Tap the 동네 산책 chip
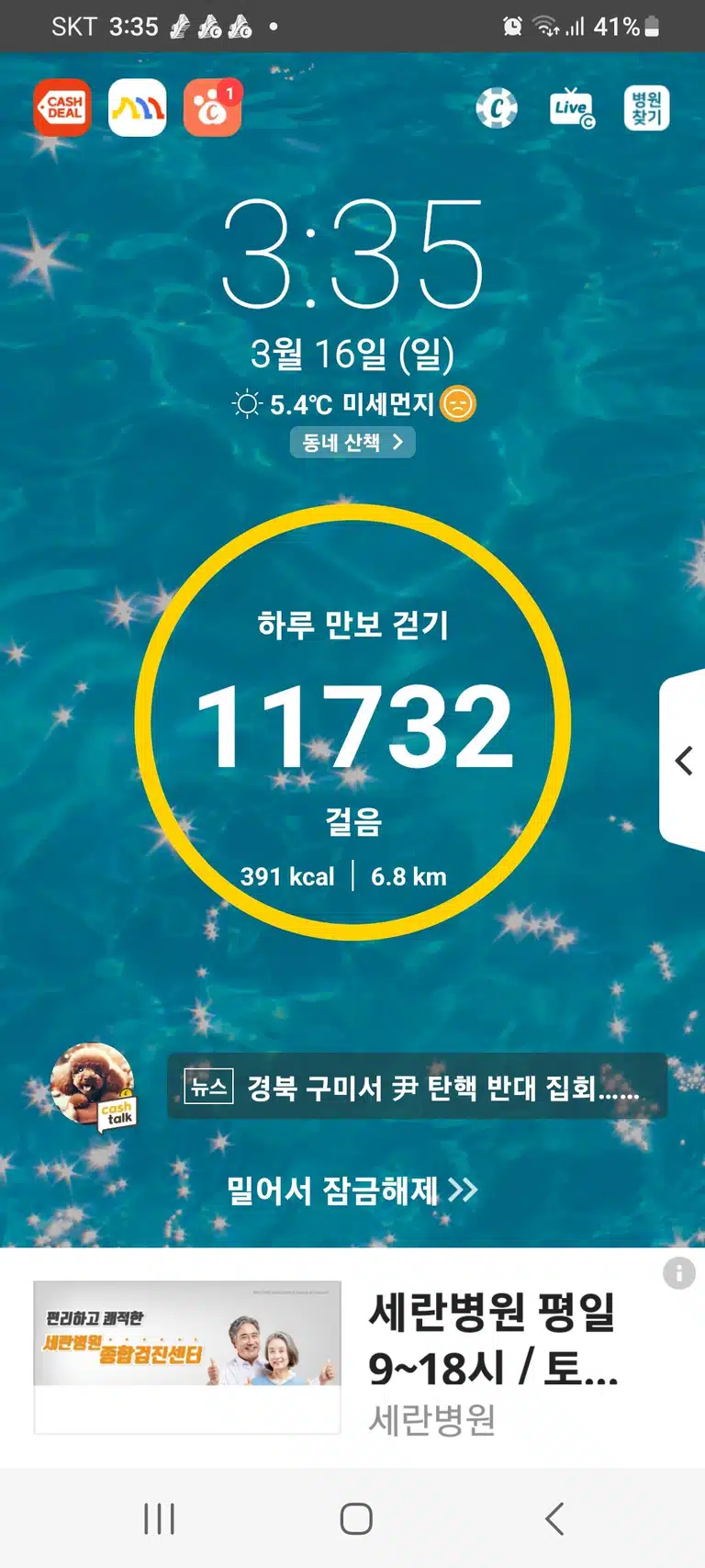This screenshot has width=705, height=1568. tap(352, 443)
